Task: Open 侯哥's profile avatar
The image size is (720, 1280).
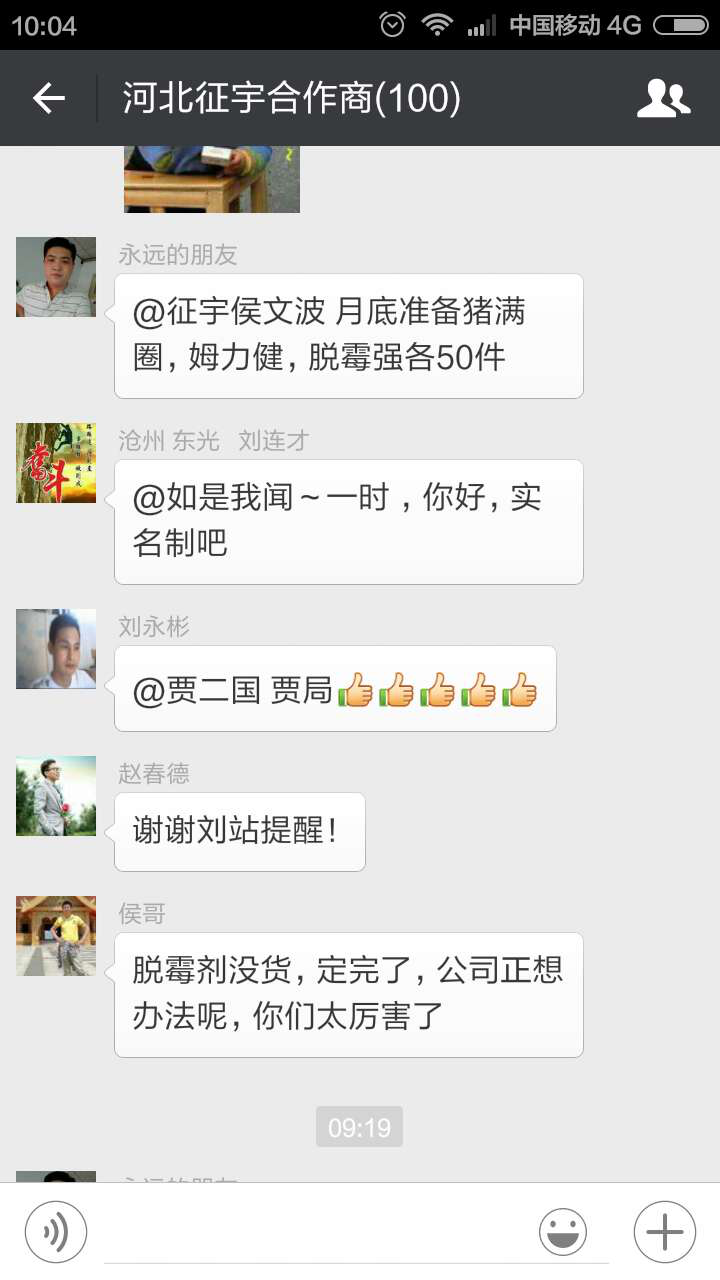Action: [56, 936]
